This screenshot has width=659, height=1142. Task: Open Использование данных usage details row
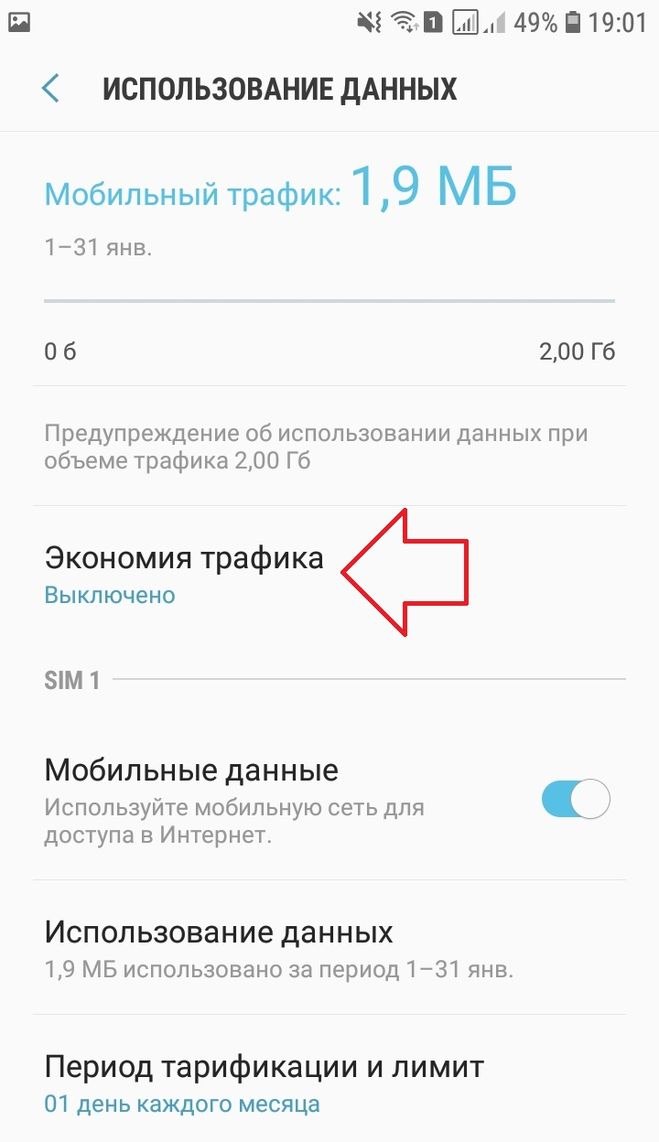click(280, 948)
